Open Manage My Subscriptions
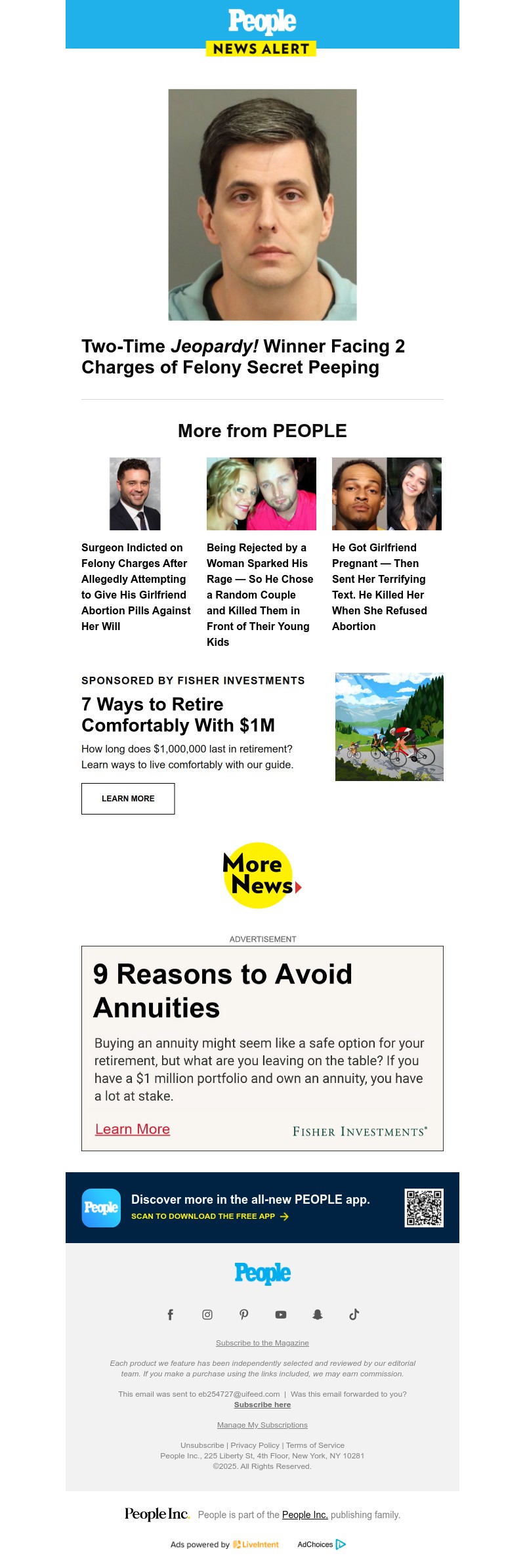The image size is (525, 1568). click(262, 1425)
